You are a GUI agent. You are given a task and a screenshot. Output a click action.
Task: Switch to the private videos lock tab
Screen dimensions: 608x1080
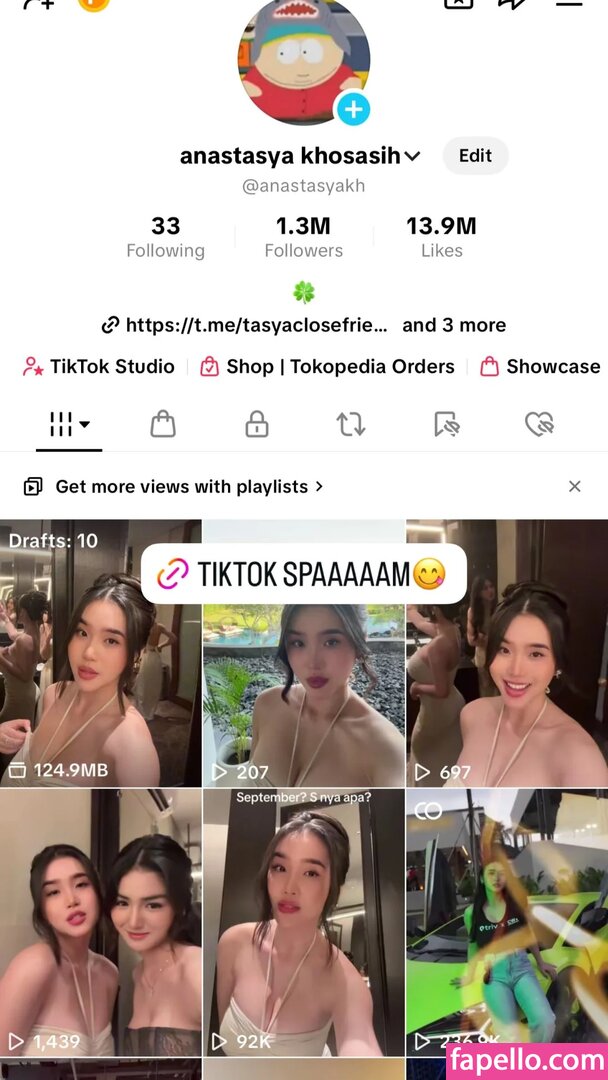257,425
